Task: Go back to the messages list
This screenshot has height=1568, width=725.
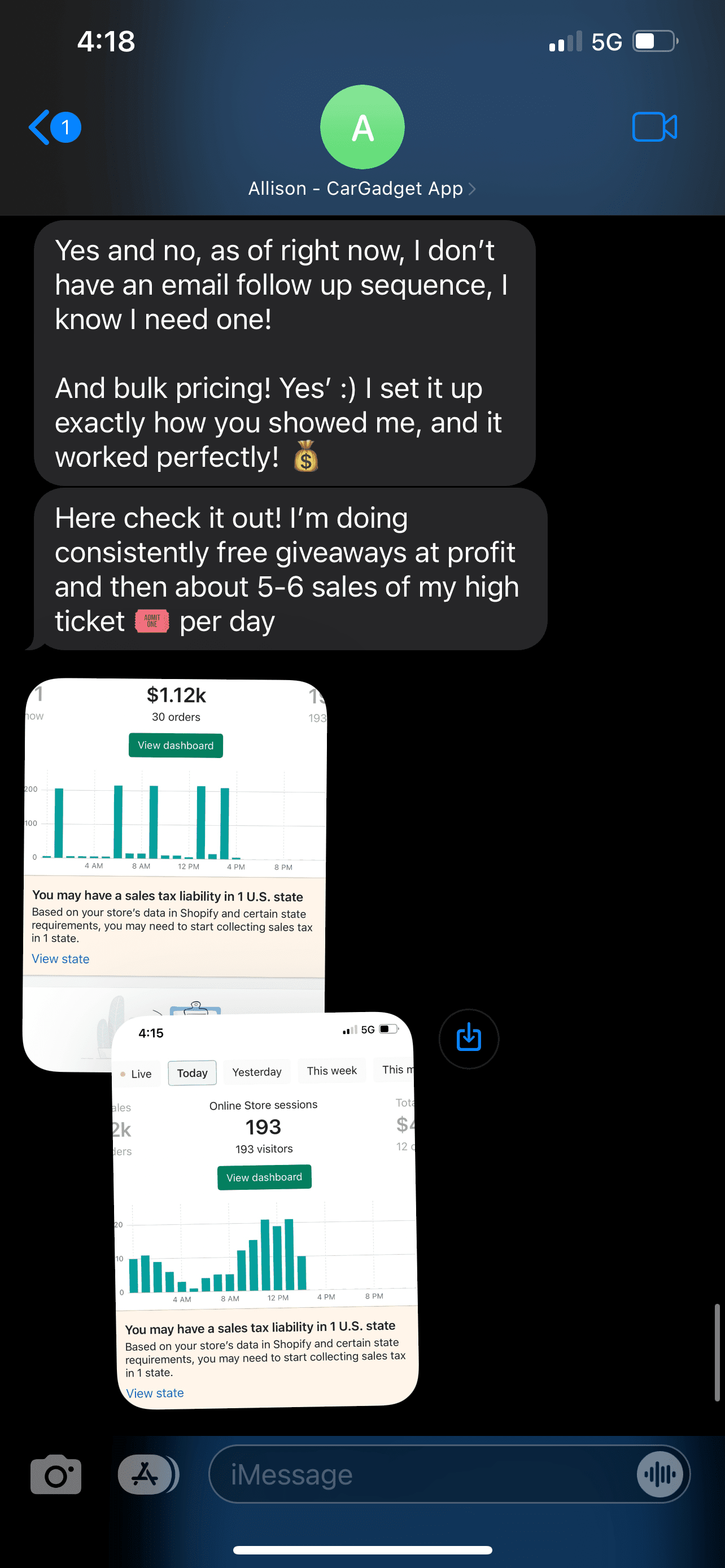Action: pos(54,127)
